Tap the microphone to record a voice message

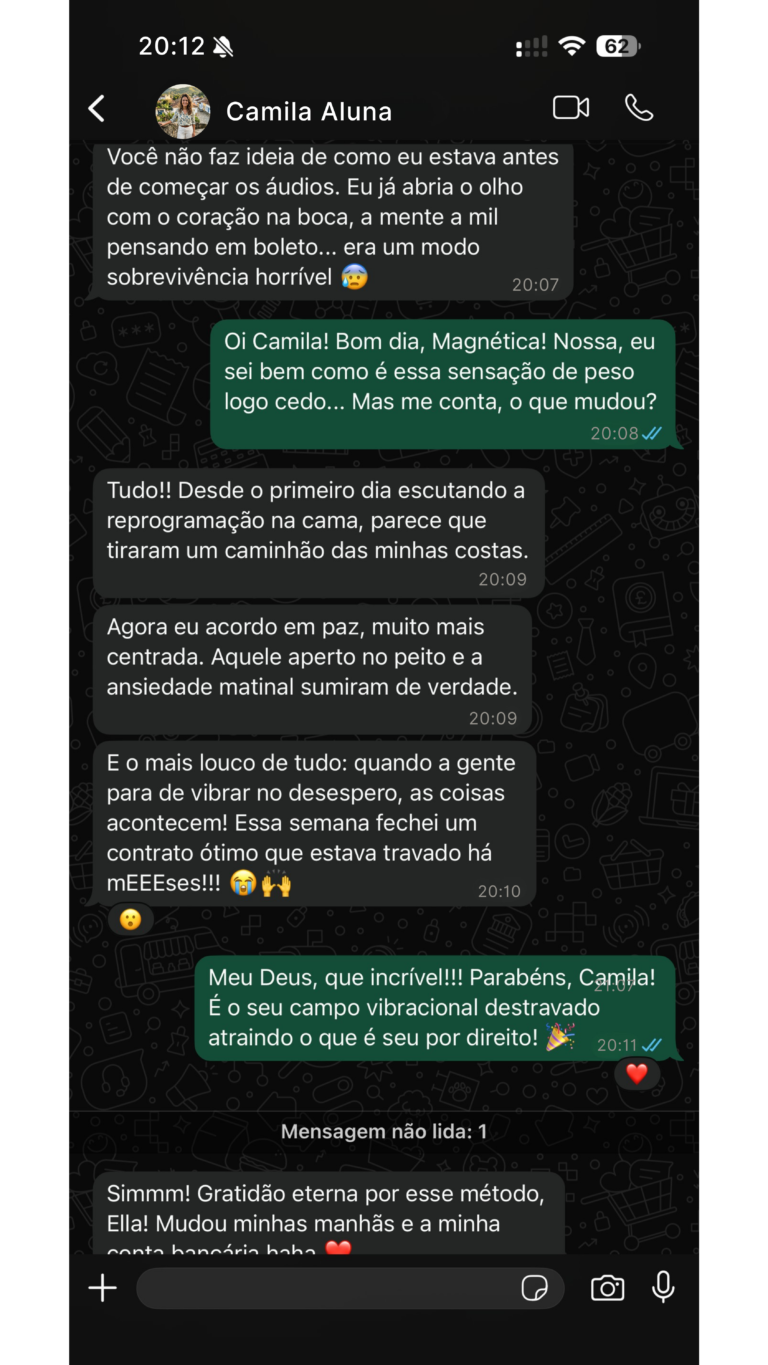point(664,1288)
